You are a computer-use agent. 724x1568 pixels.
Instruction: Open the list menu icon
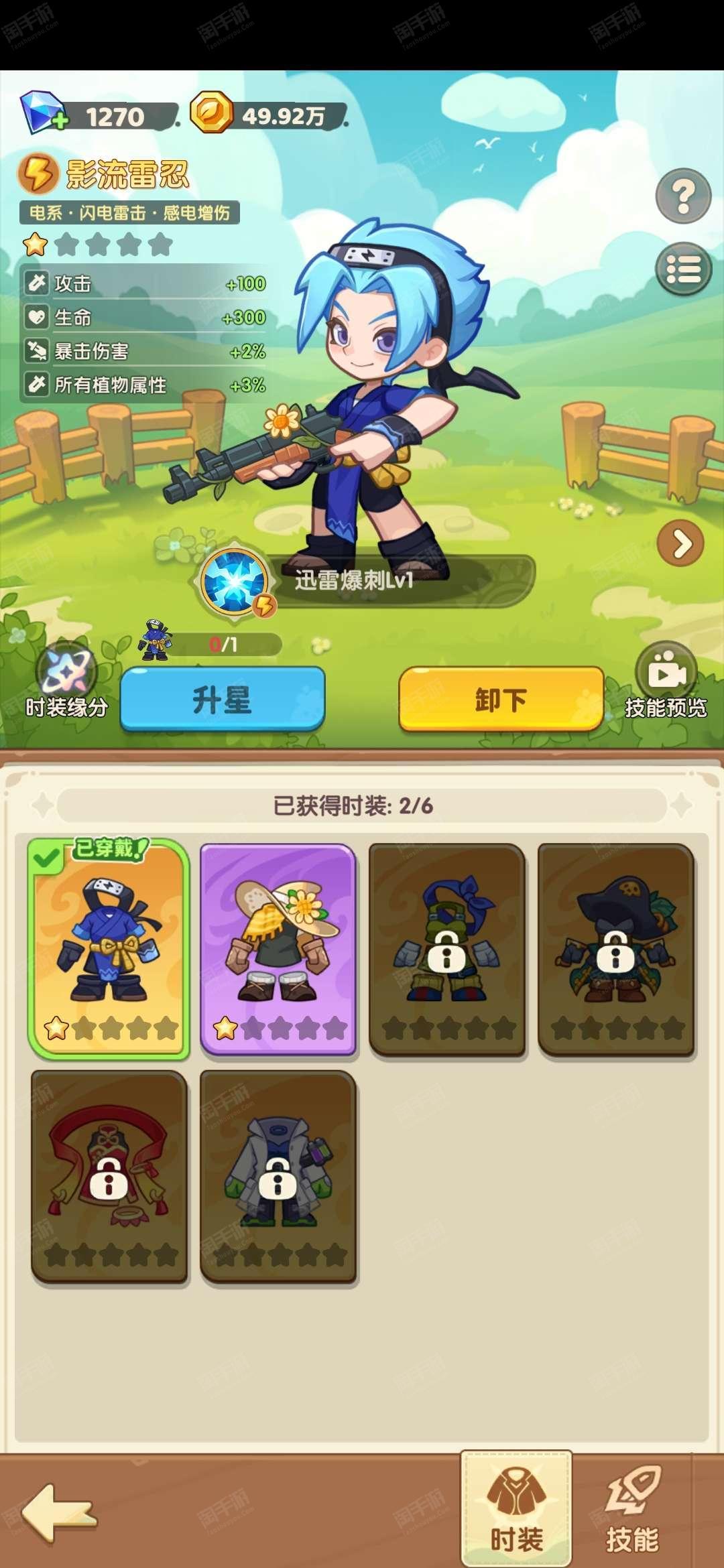682,269
